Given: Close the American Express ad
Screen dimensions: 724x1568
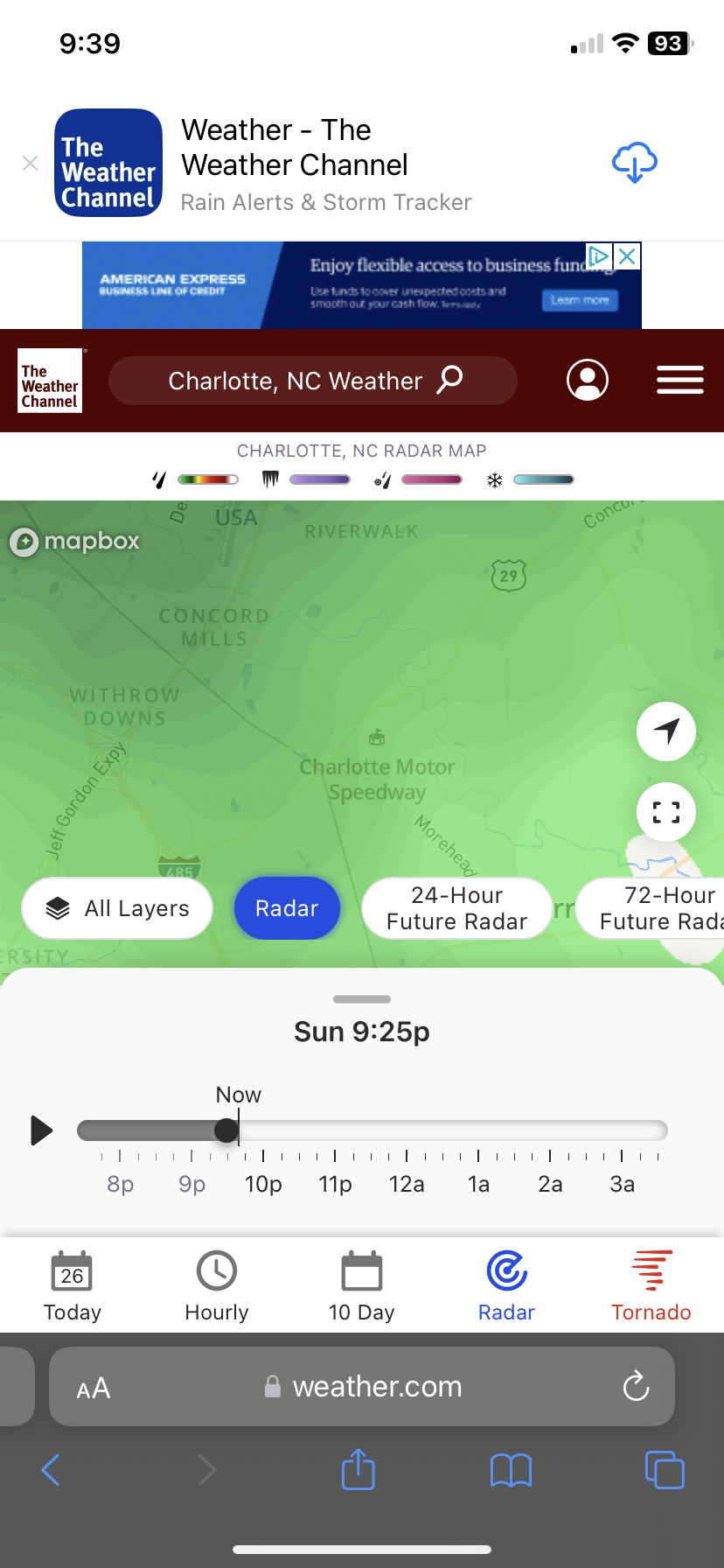Looking at the screenshot, I should [x=627, y=256].
